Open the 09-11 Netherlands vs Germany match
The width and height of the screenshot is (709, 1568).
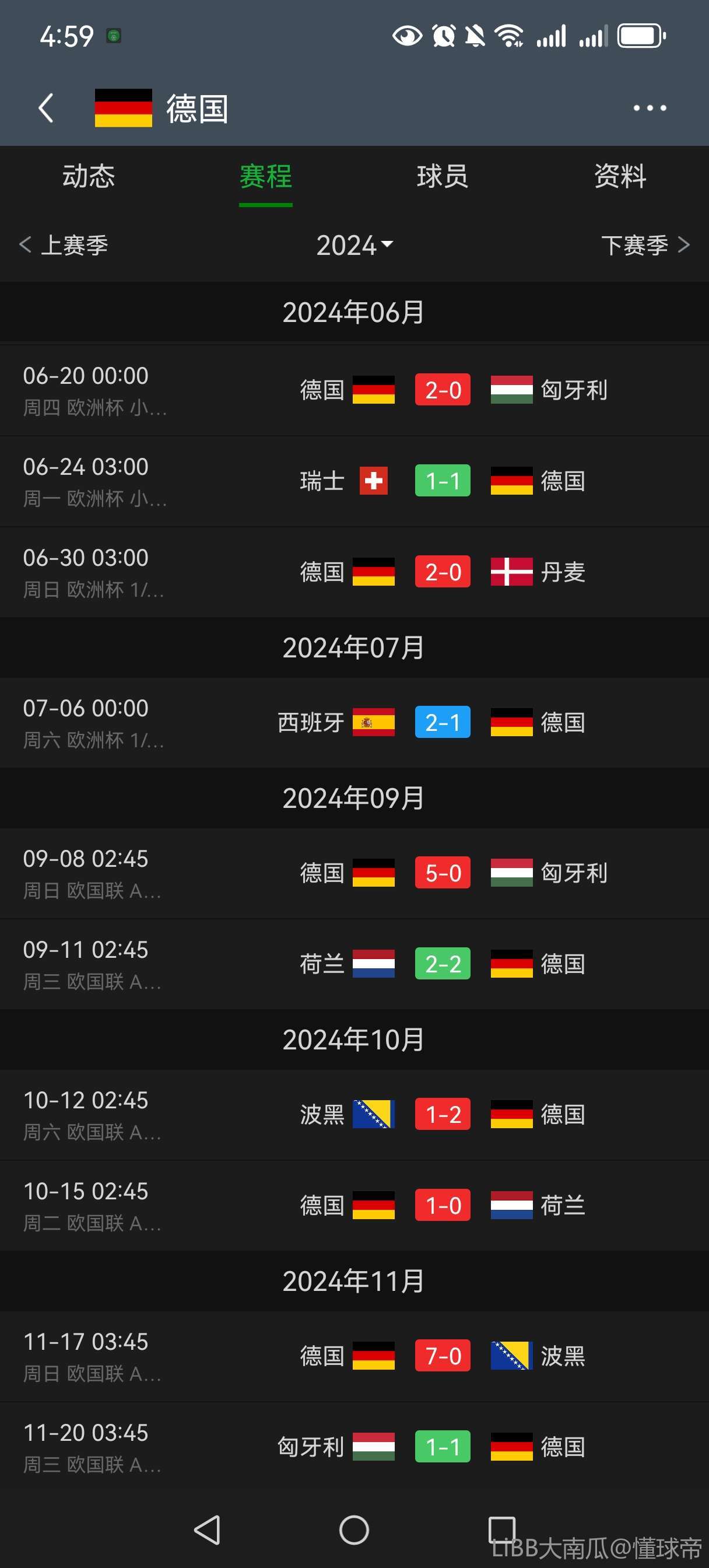[354, 964]
